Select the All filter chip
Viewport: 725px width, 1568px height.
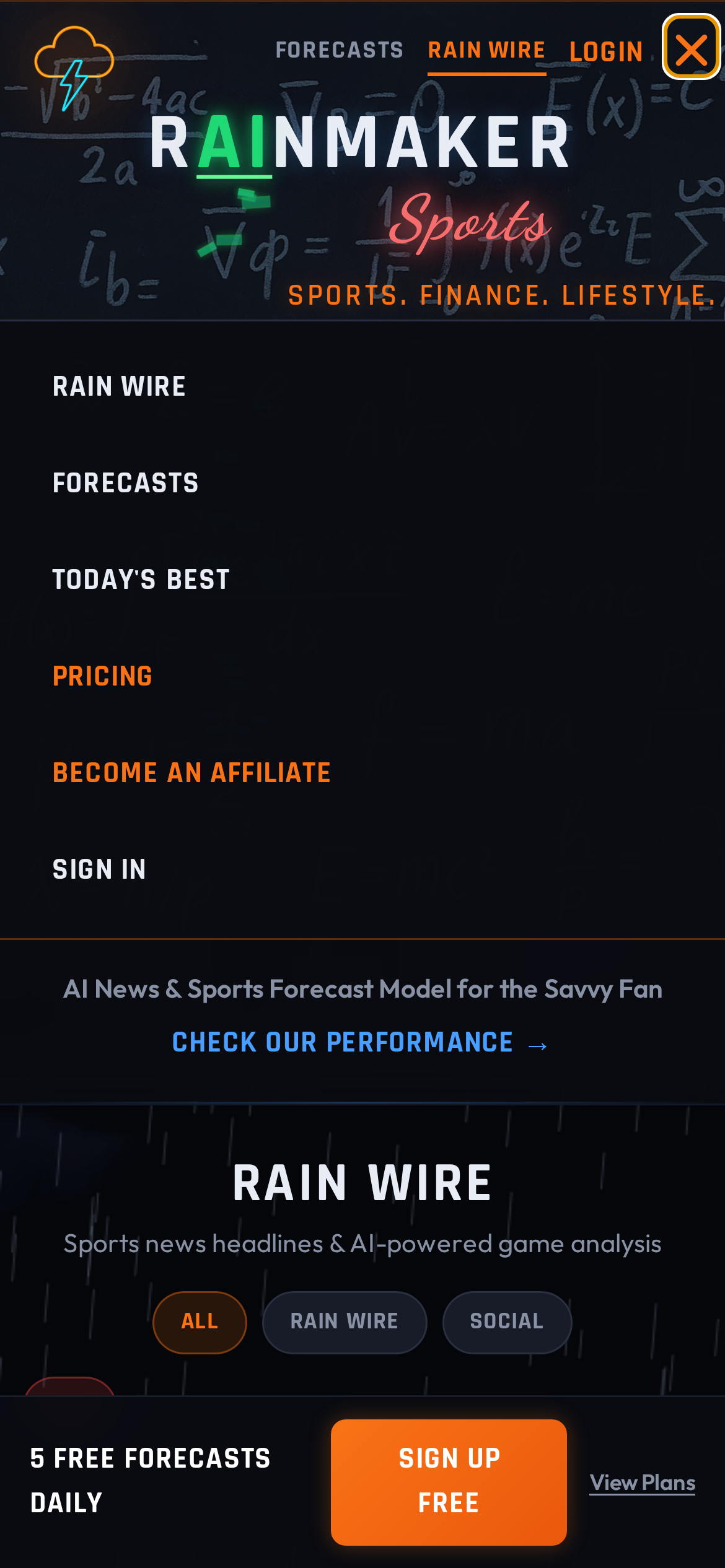click(200, 1322)
